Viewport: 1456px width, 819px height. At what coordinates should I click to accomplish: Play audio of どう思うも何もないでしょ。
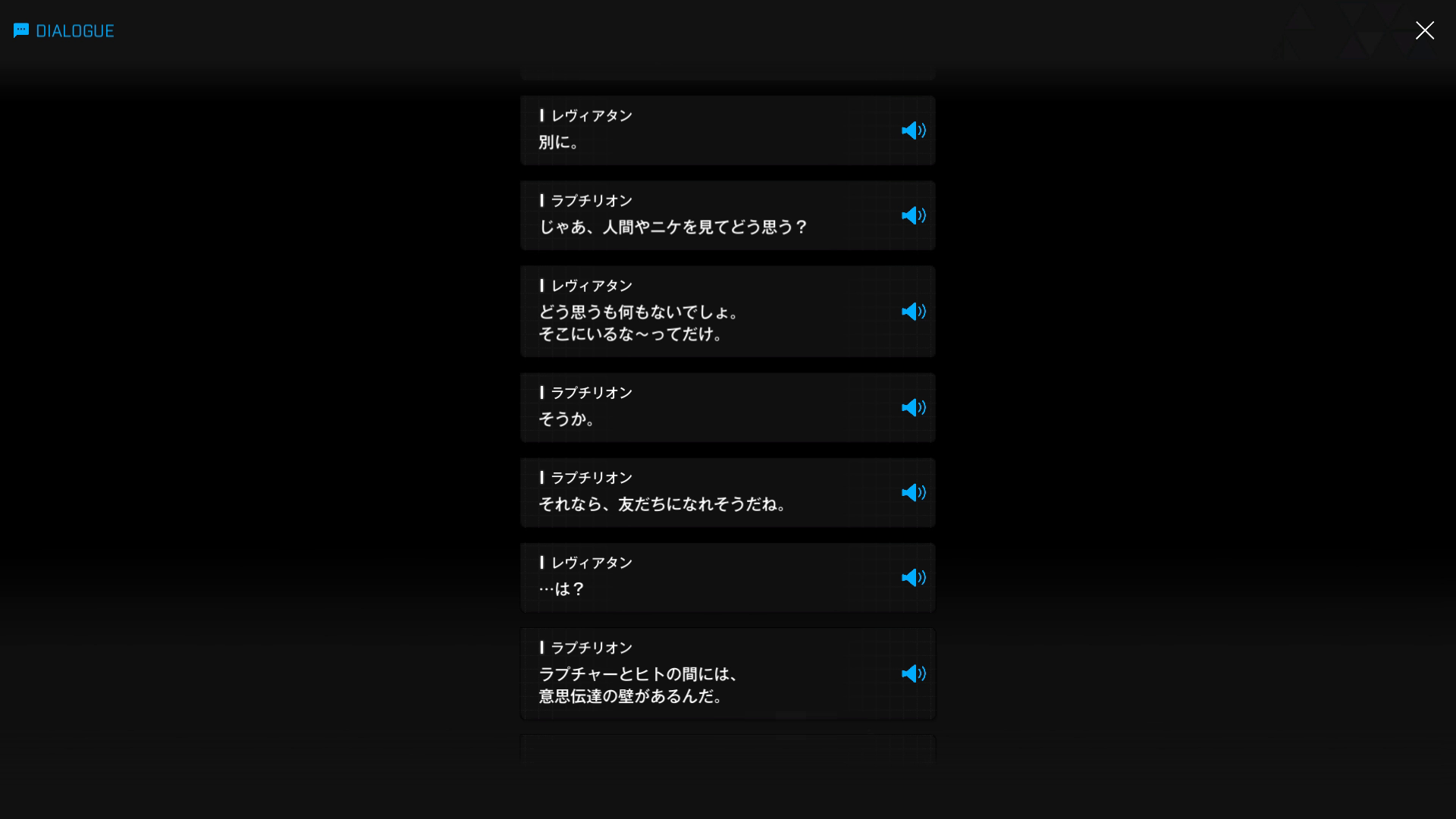tap(913, 312)
